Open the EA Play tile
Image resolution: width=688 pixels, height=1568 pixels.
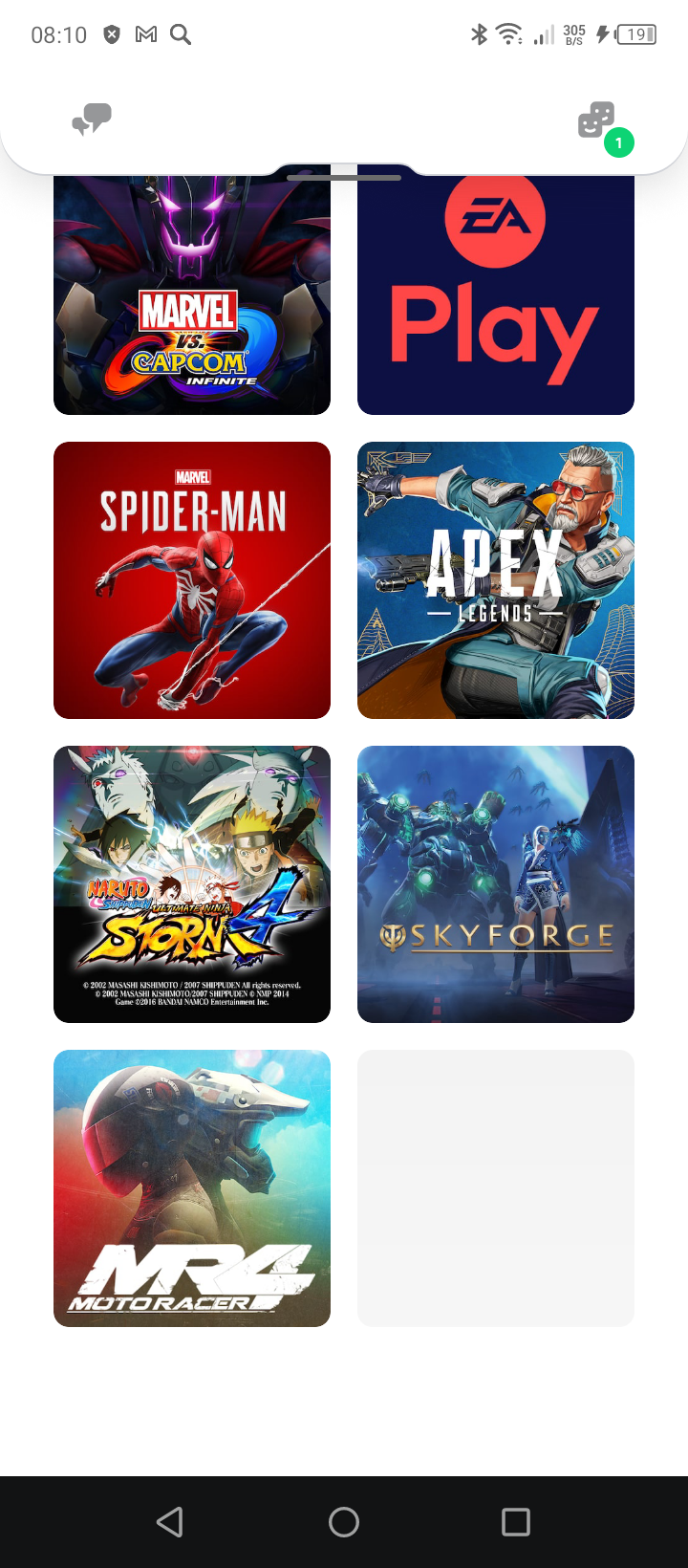pos(496,295)
